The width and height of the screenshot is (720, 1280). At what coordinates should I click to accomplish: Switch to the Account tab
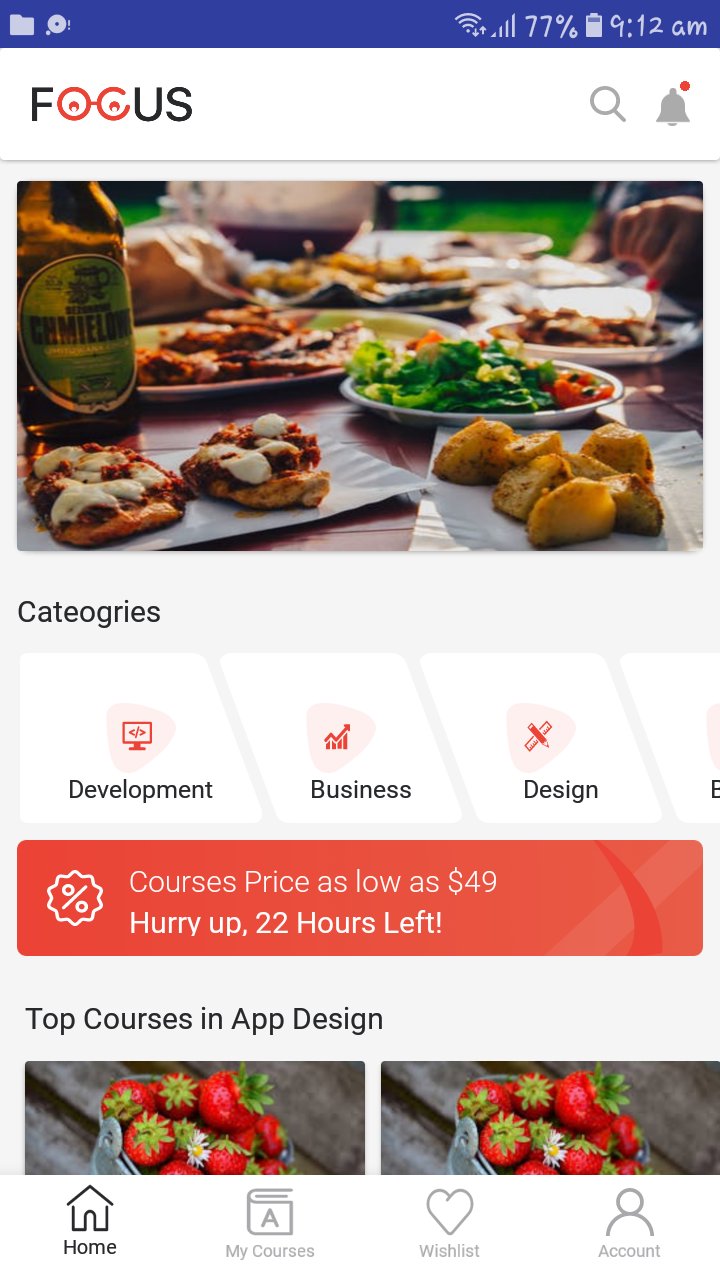pyautogui.click(x=629, y=1222)
